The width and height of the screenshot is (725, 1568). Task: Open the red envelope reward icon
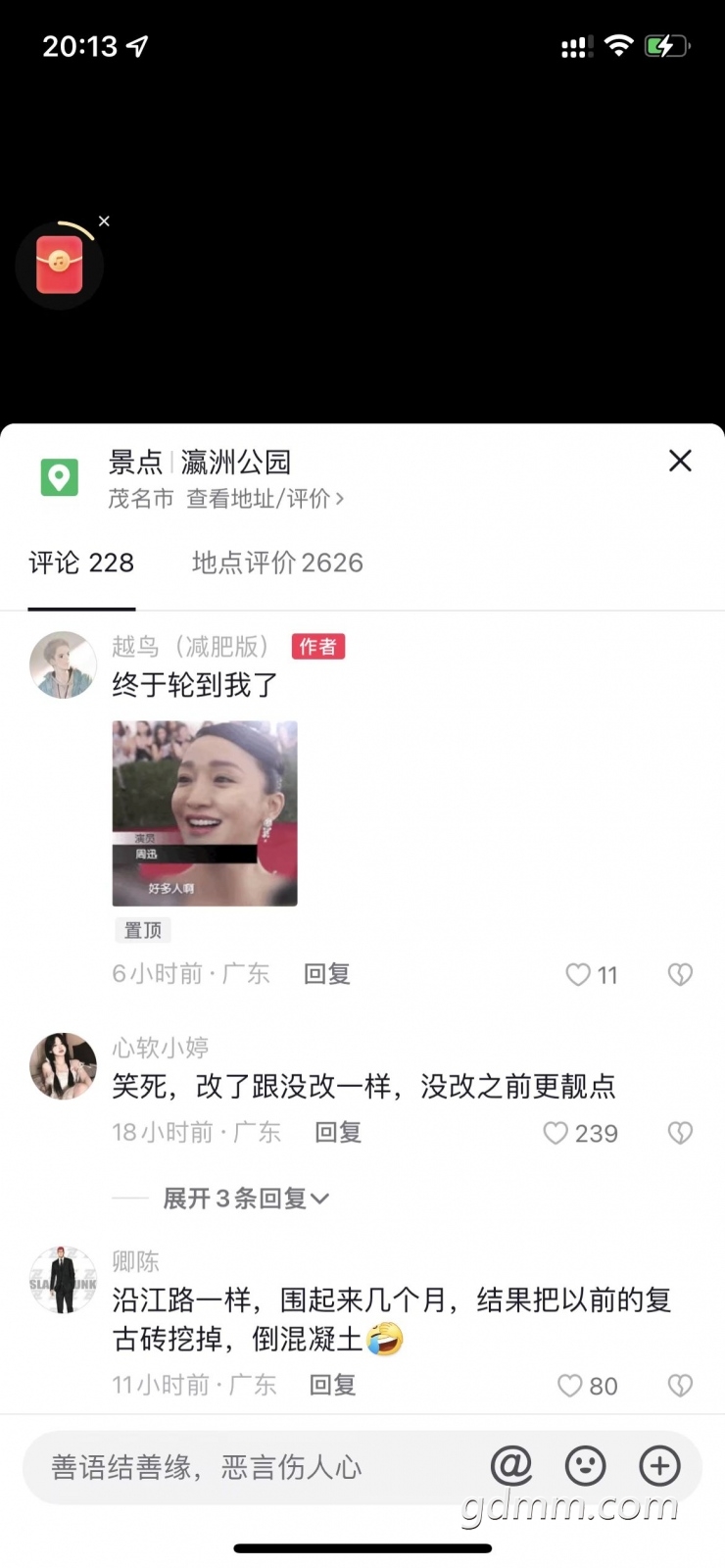click(59, 267)
